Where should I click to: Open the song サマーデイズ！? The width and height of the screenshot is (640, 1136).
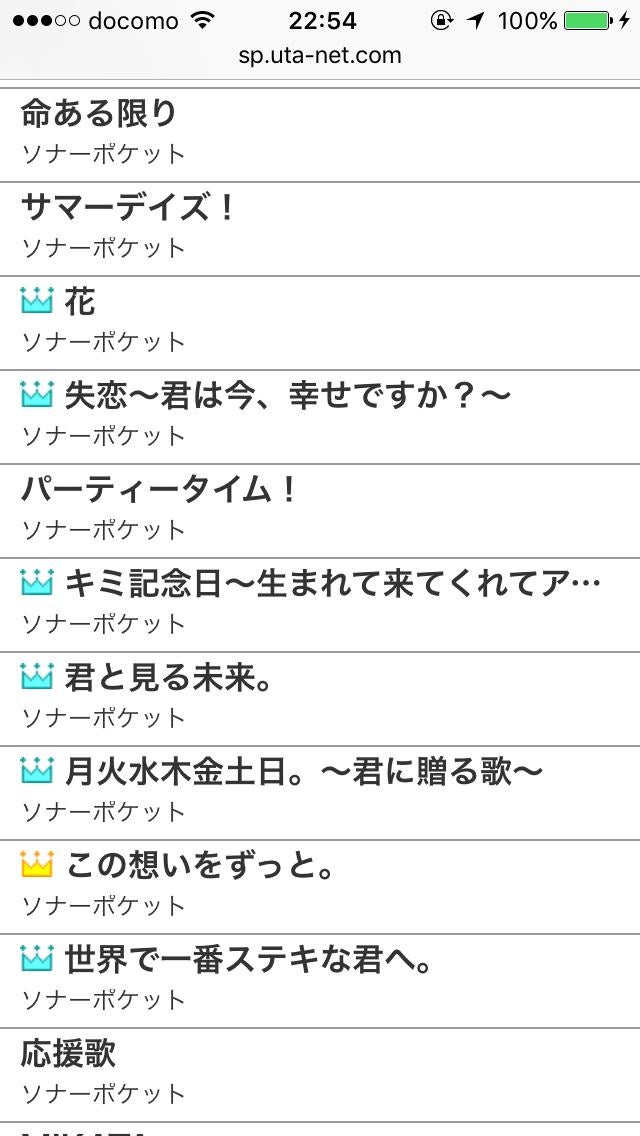click(x=127, y=208)
